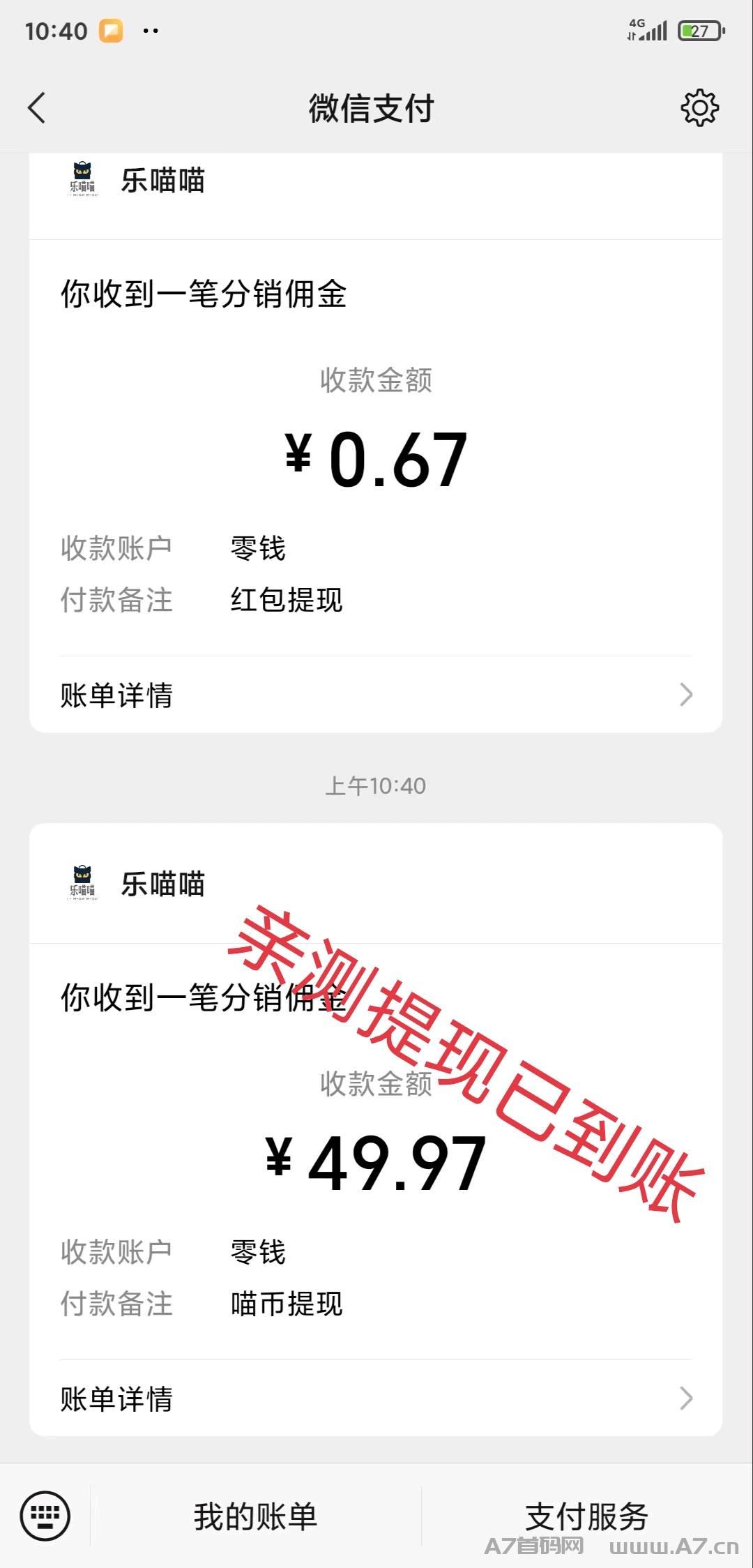
Task: Open the 我的账单 menu
Action: click(x=255, y=1516)
